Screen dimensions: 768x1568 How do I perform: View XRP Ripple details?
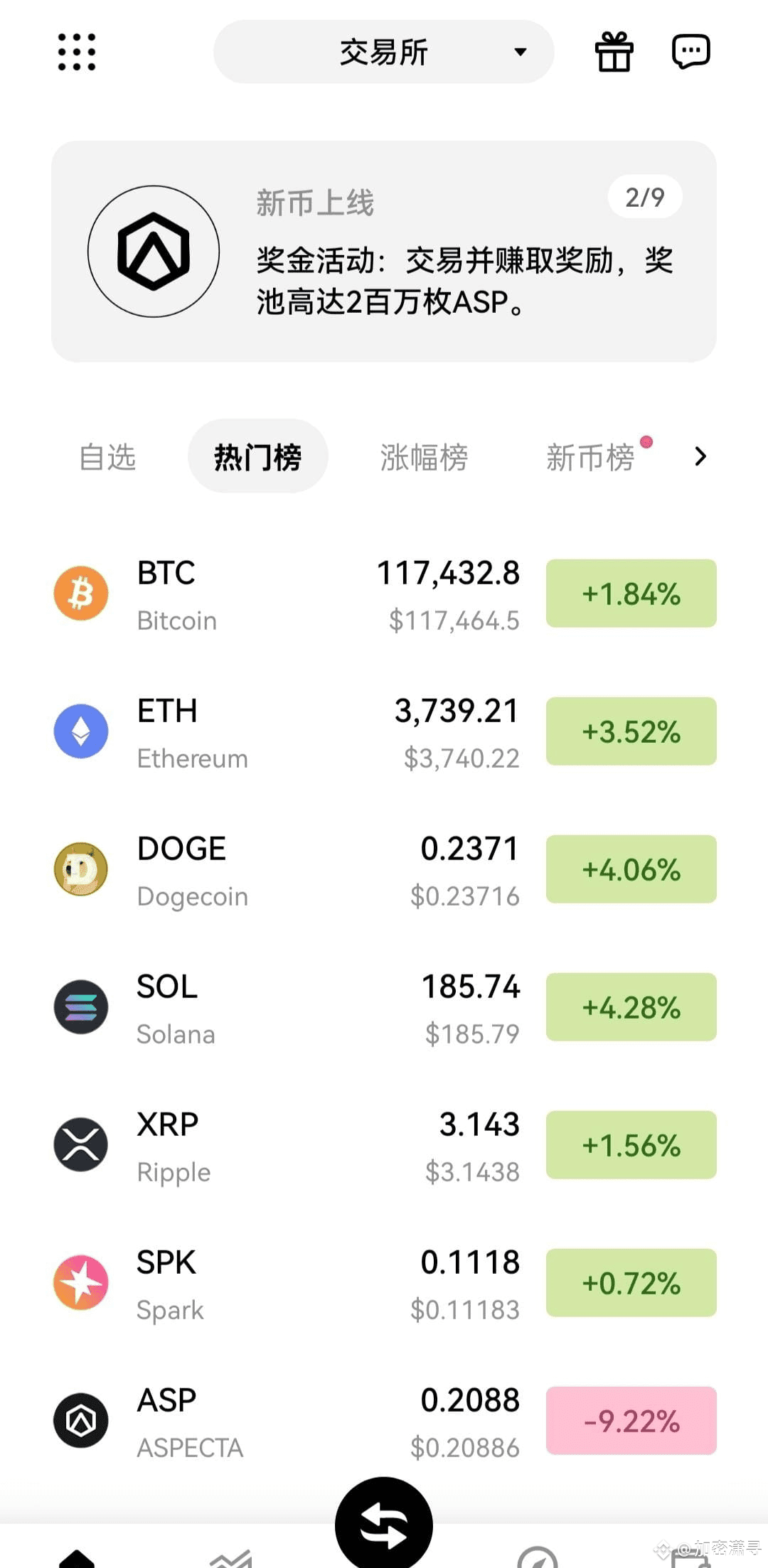tap(384, 1146)
